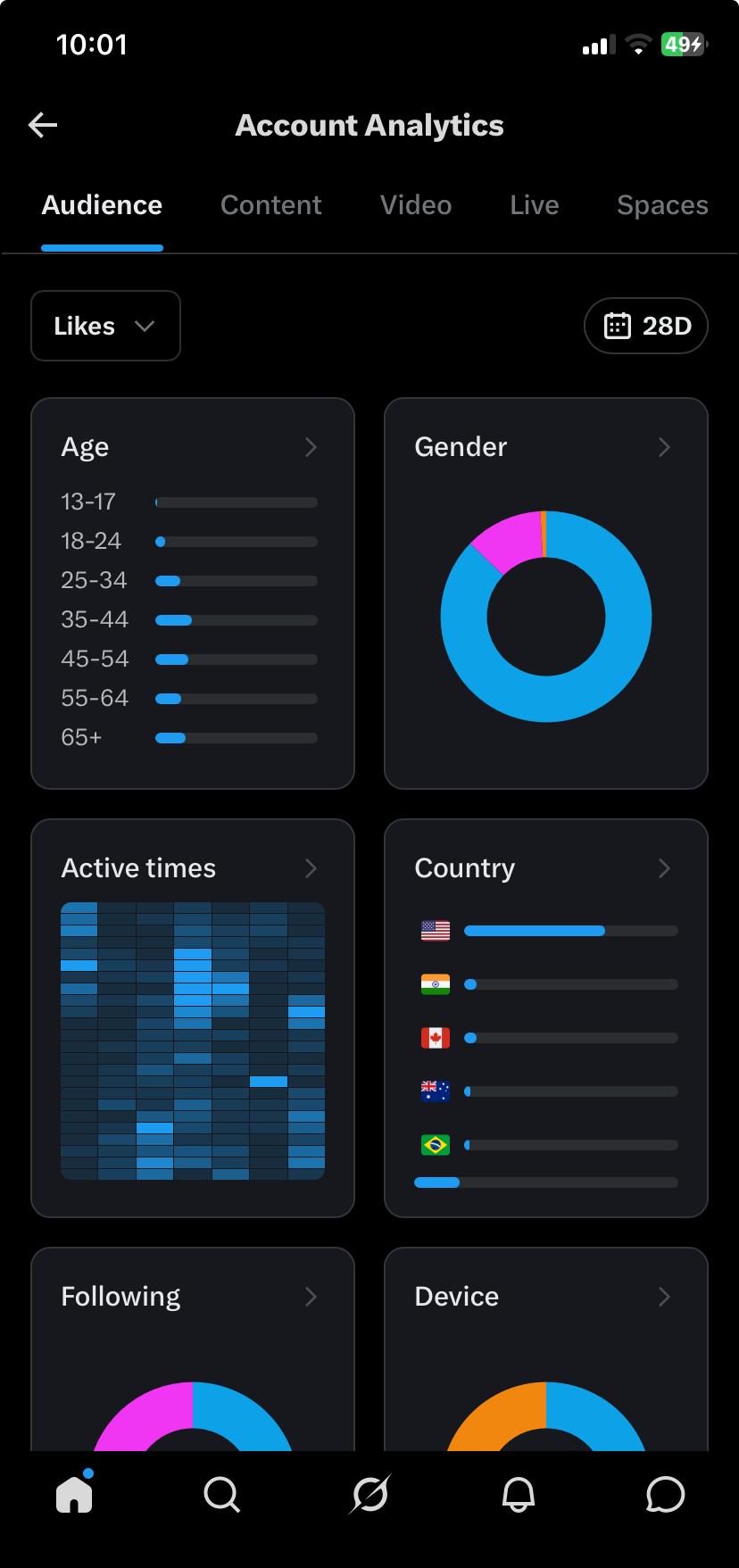Screen dimensions: 739x1568
Task: Open the Country breakdown card
Action: 546,1018
